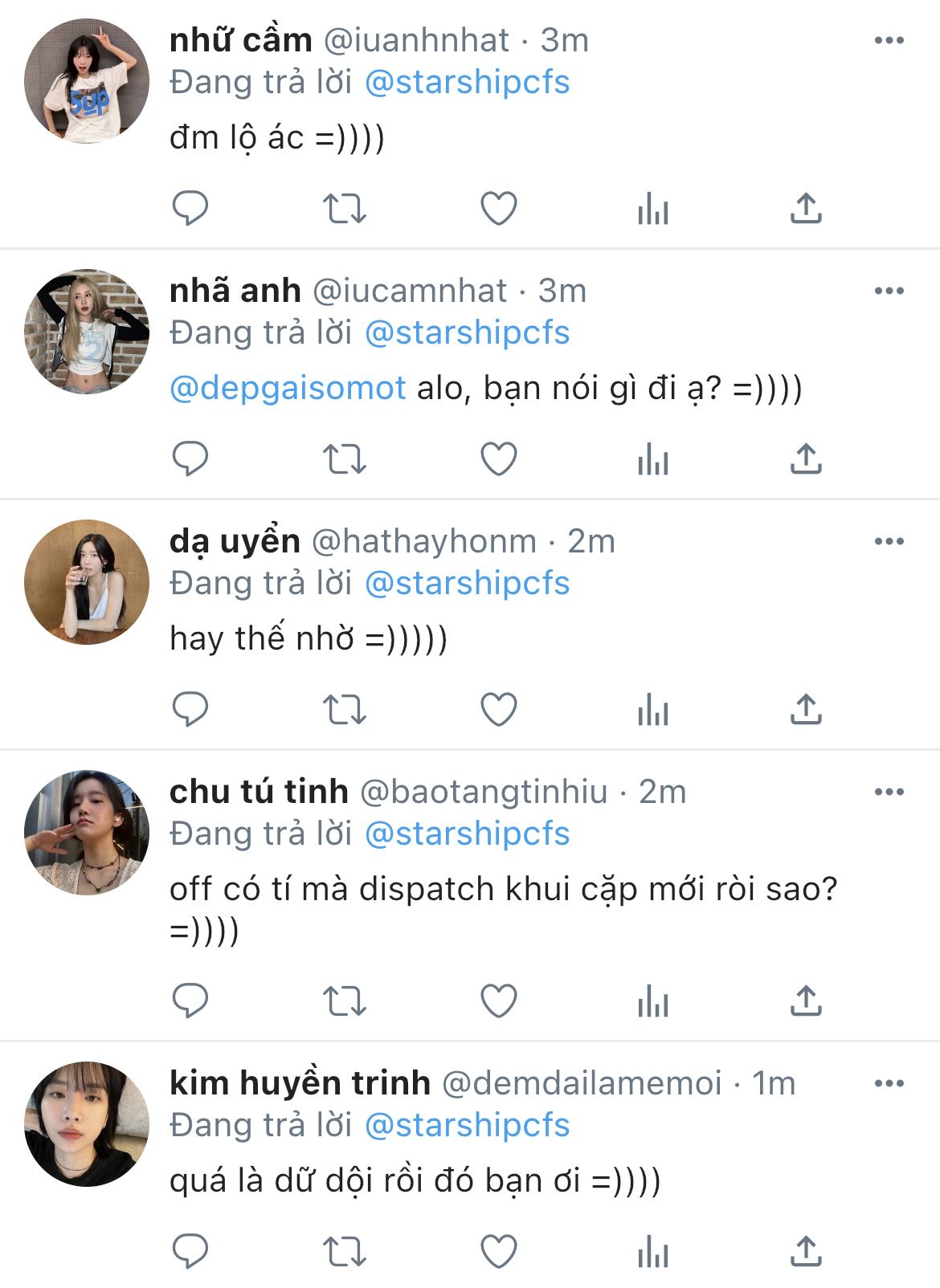
Task: View analytics for kim huyền trinh's tweet
Action: tap(652, 1252)
